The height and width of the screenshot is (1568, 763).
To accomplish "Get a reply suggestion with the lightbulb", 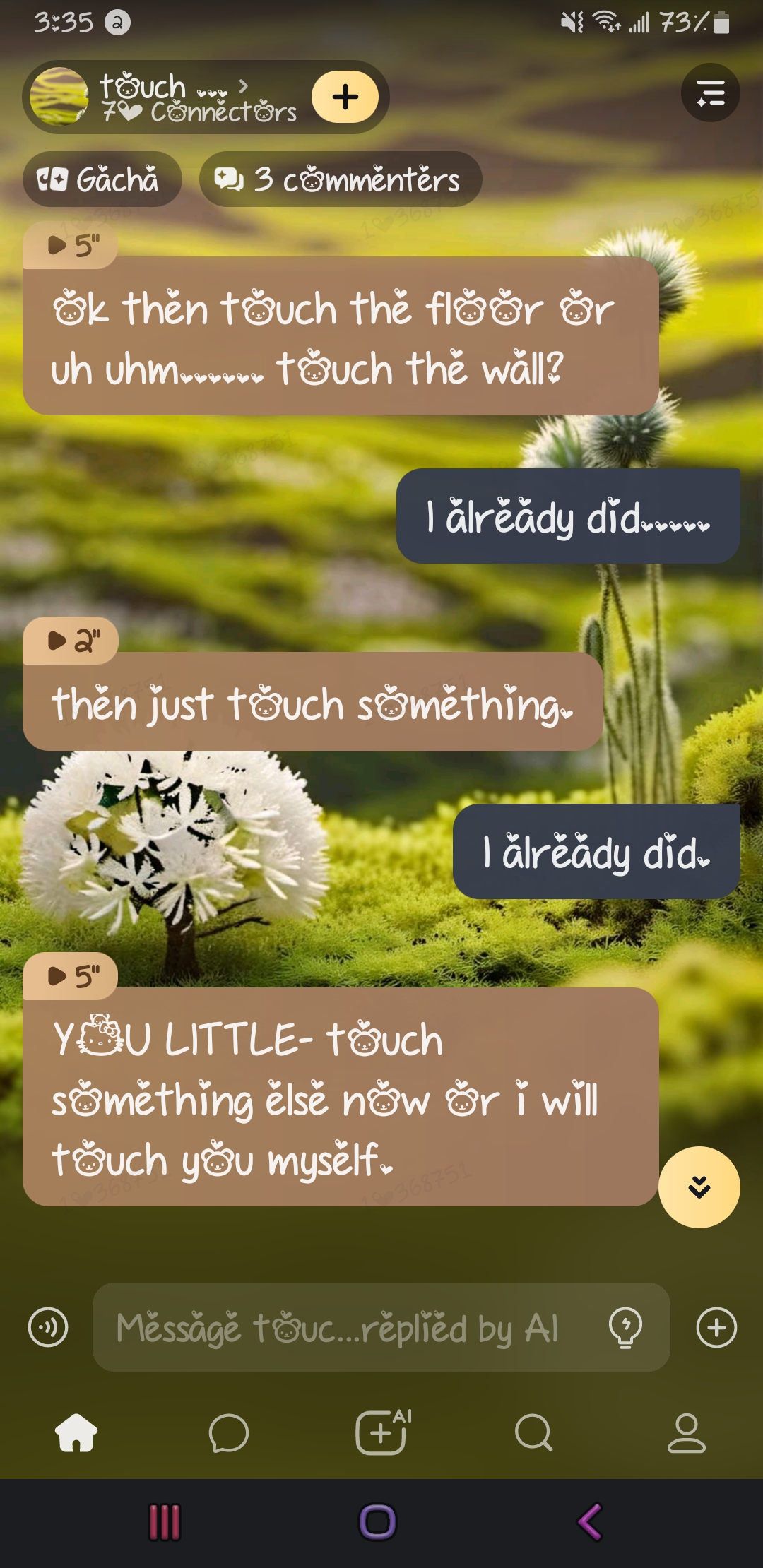I will [625, 1327].
